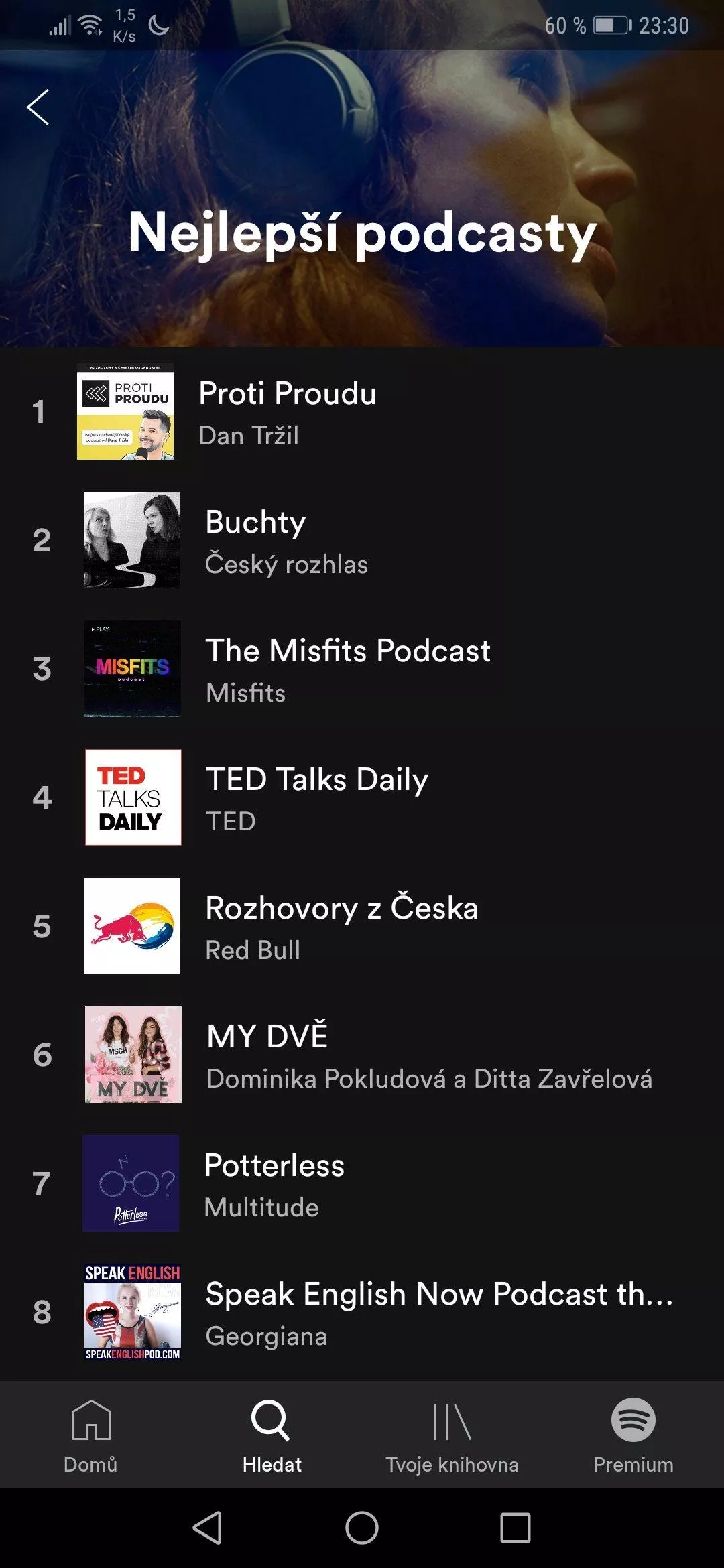Viewport: 724px width, 1568px height.
Task: Open the Potterless podcast
Action: (x=362, y=1183)
